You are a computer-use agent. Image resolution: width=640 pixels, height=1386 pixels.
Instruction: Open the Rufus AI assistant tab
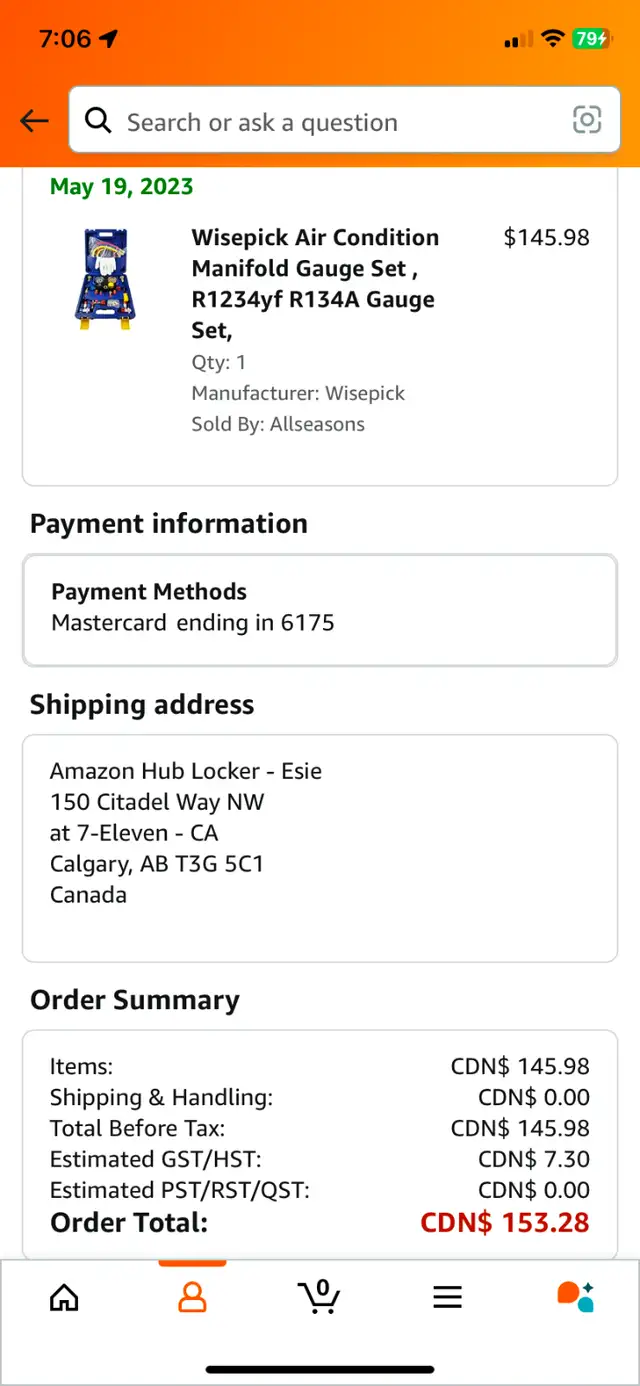click(575, 1296)
